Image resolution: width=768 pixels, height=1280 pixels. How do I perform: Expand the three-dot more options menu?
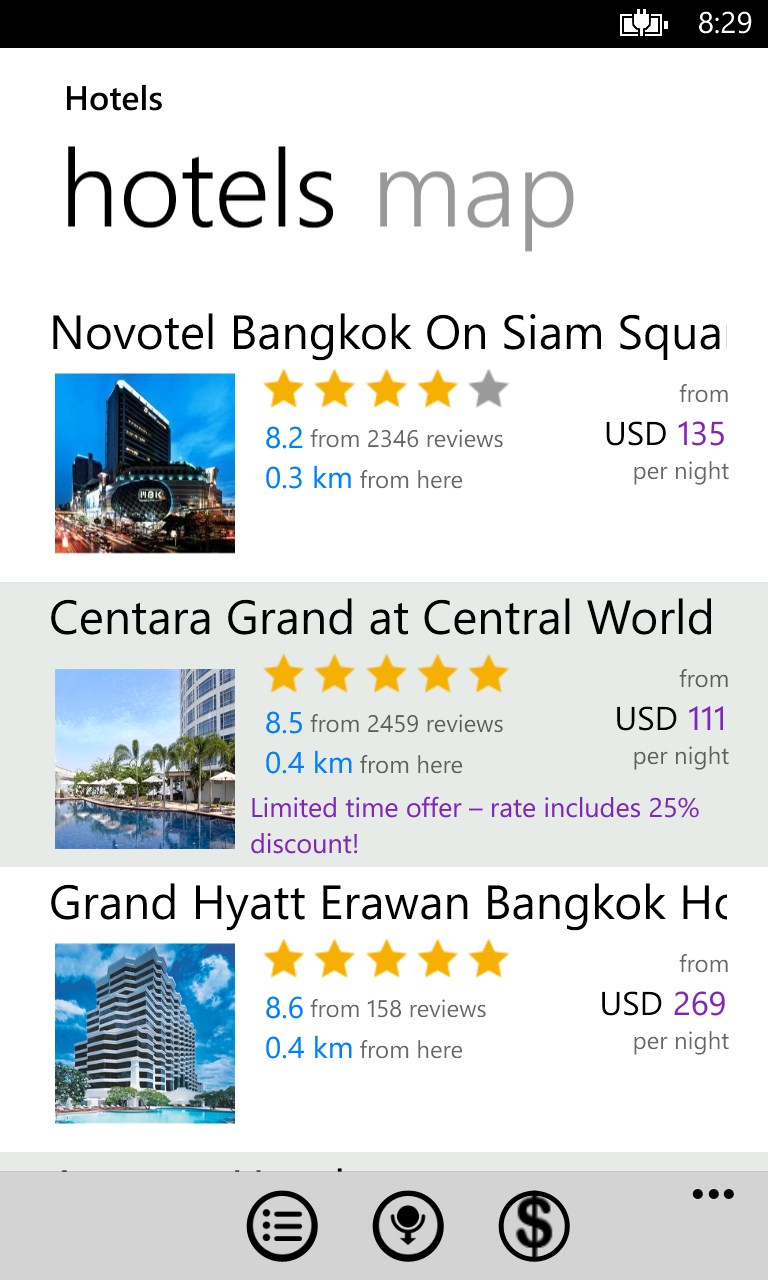click(713, 1194)
